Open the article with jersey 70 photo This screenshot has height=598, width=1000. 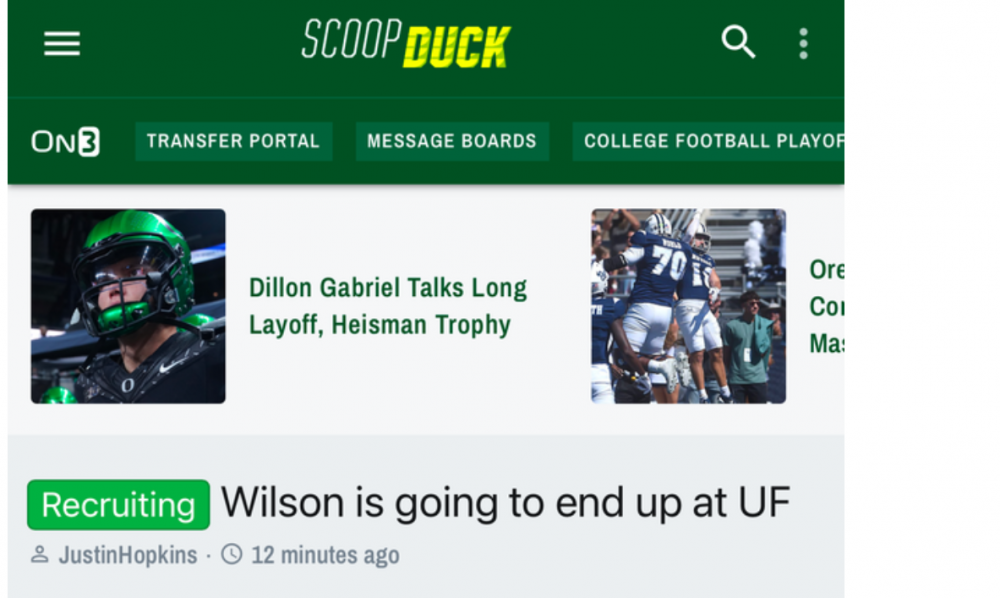click(688, 306)
